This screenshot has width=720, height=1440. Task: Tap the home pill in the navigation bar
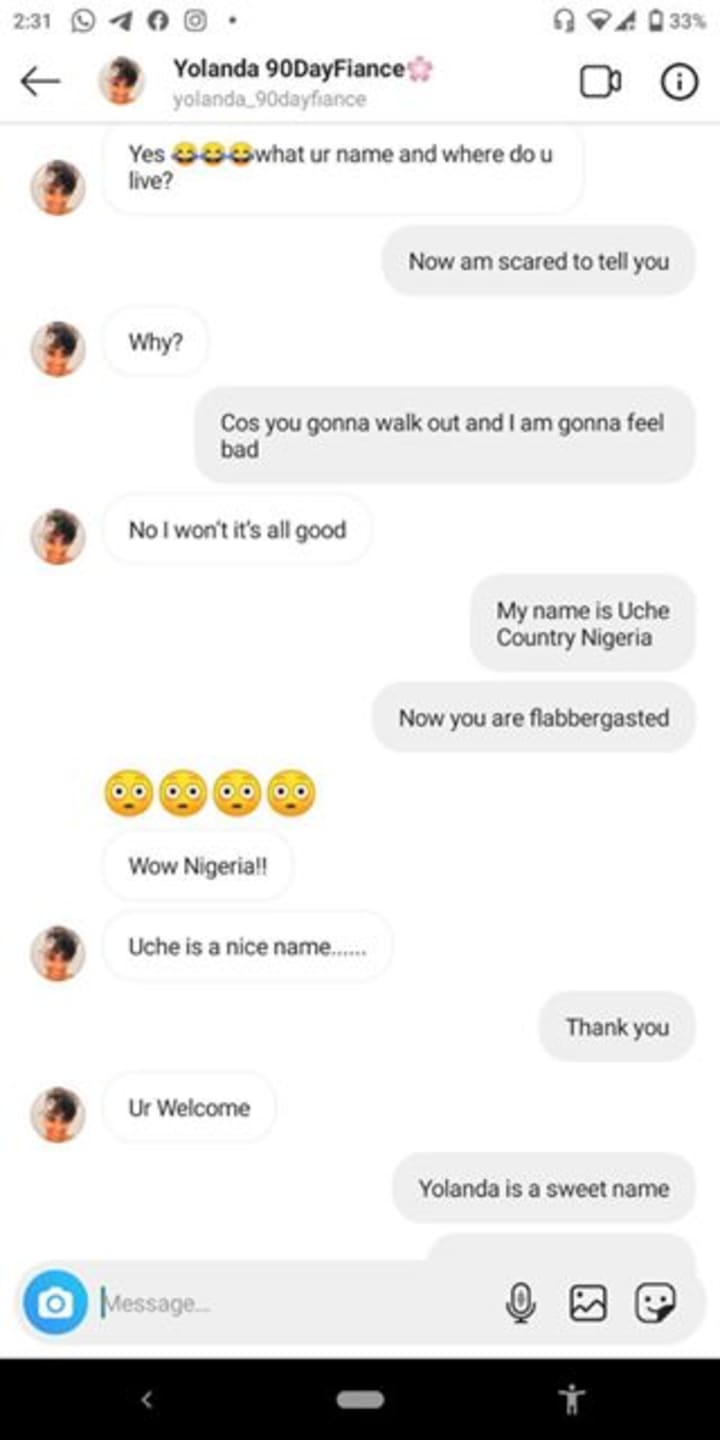pyautogui.click(x=360, y=1400)
